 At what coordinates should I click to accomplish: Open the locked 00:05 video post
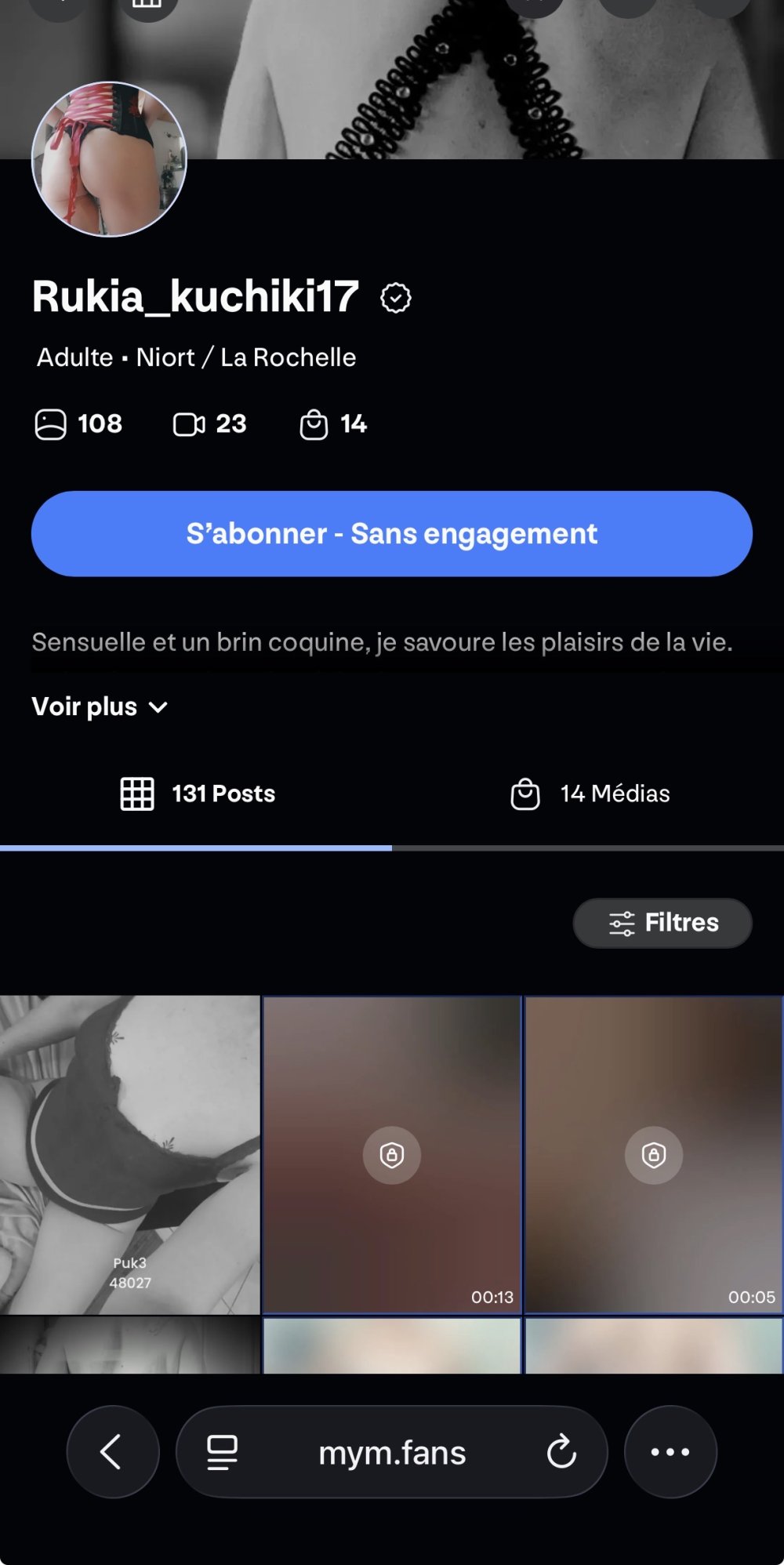tap(654, 1154)
